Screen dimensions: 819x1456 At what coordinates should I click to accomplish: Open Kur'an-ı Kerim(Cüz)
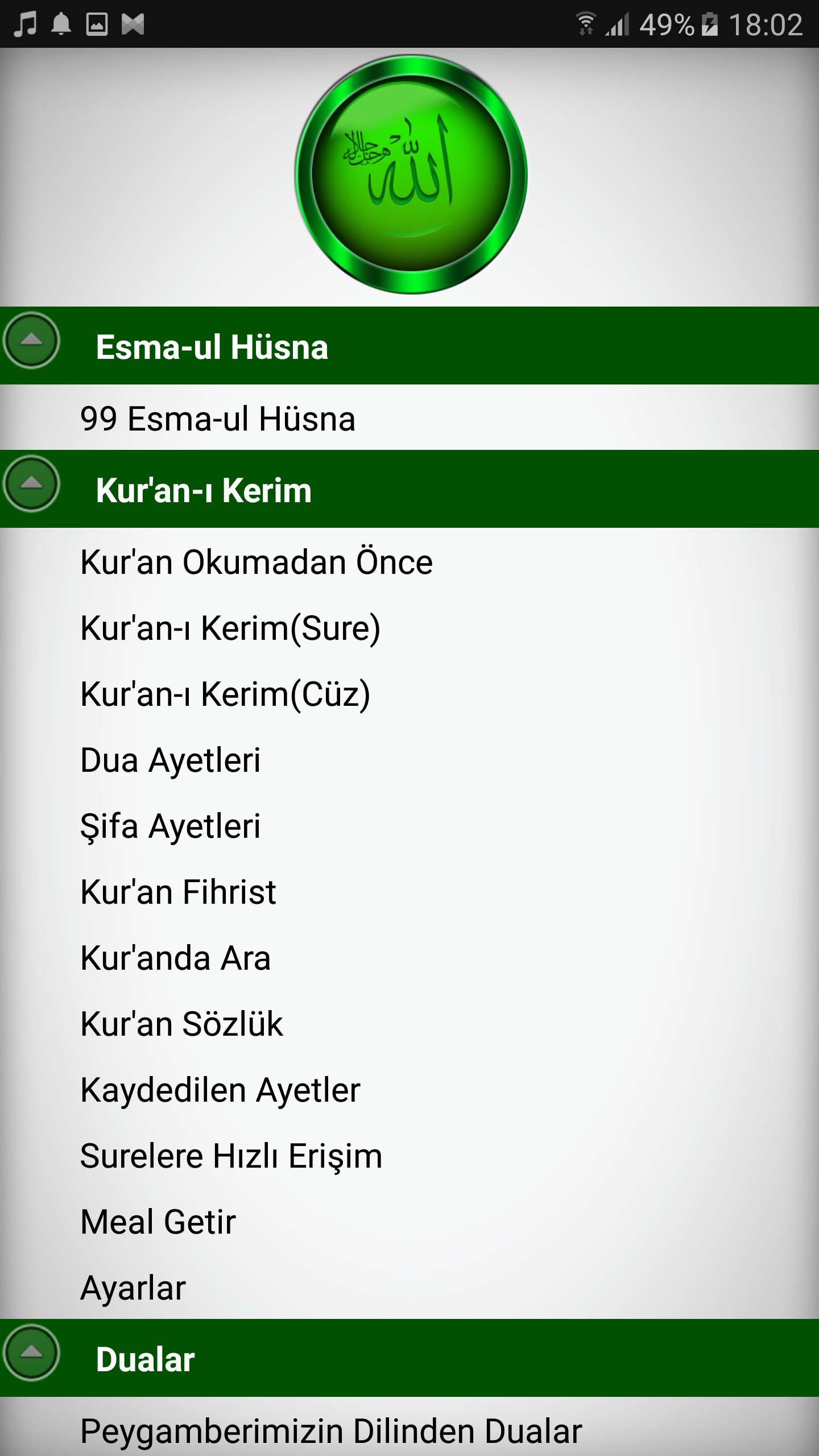(409, 693)
